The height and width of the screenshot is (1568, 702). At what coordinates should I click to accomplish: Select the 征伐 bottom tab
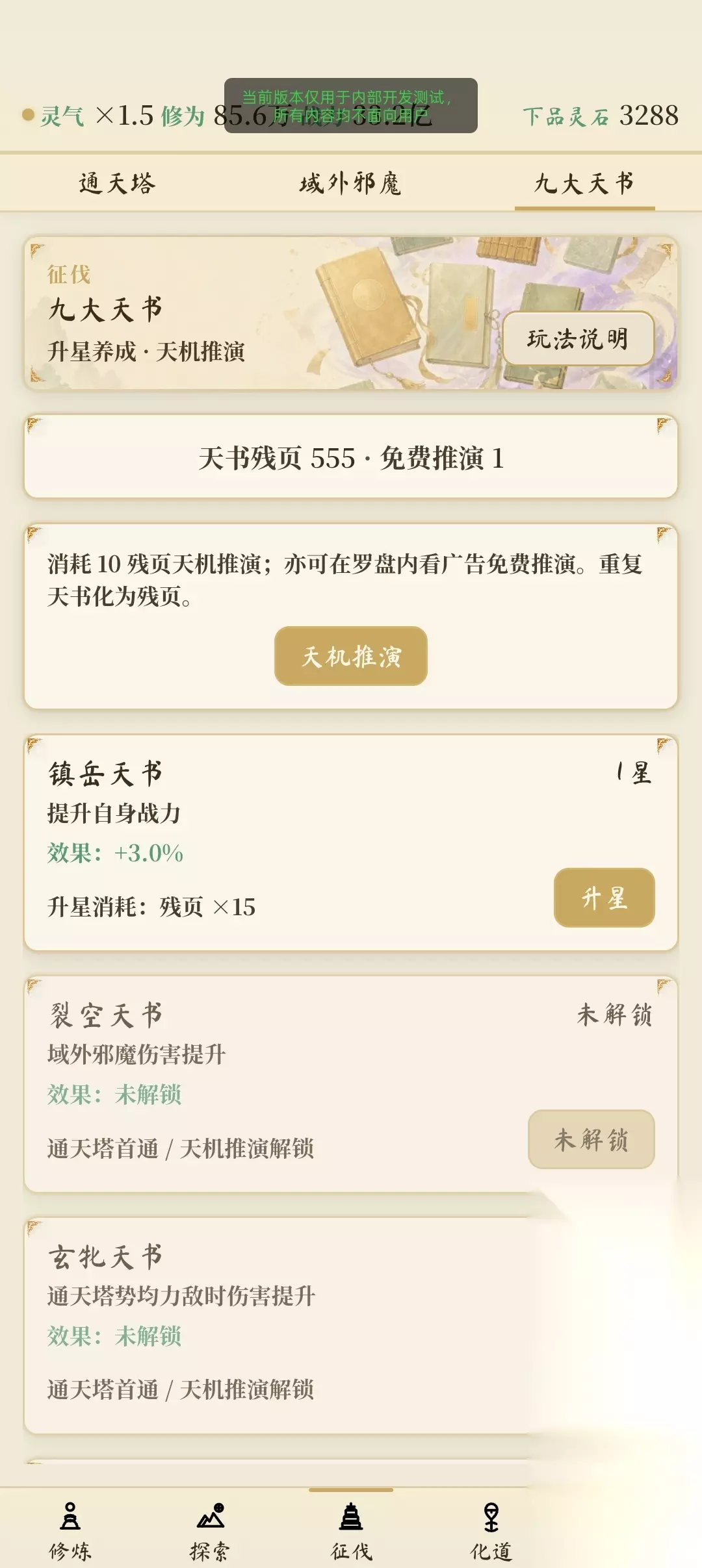pos(351,1531)
